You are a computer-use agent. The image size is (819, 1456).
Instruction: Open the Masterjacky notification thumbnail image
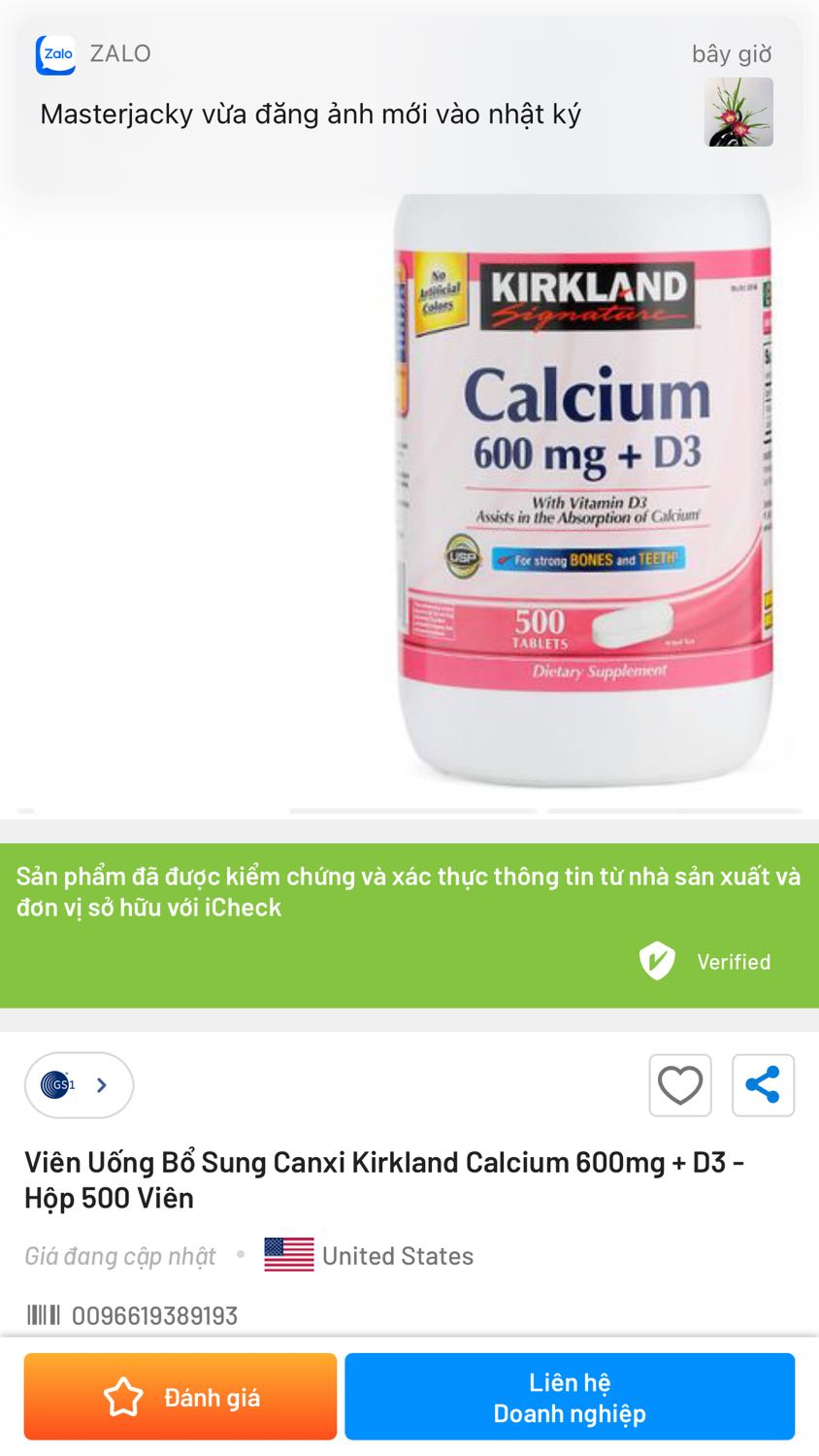[x=740, y=111]
